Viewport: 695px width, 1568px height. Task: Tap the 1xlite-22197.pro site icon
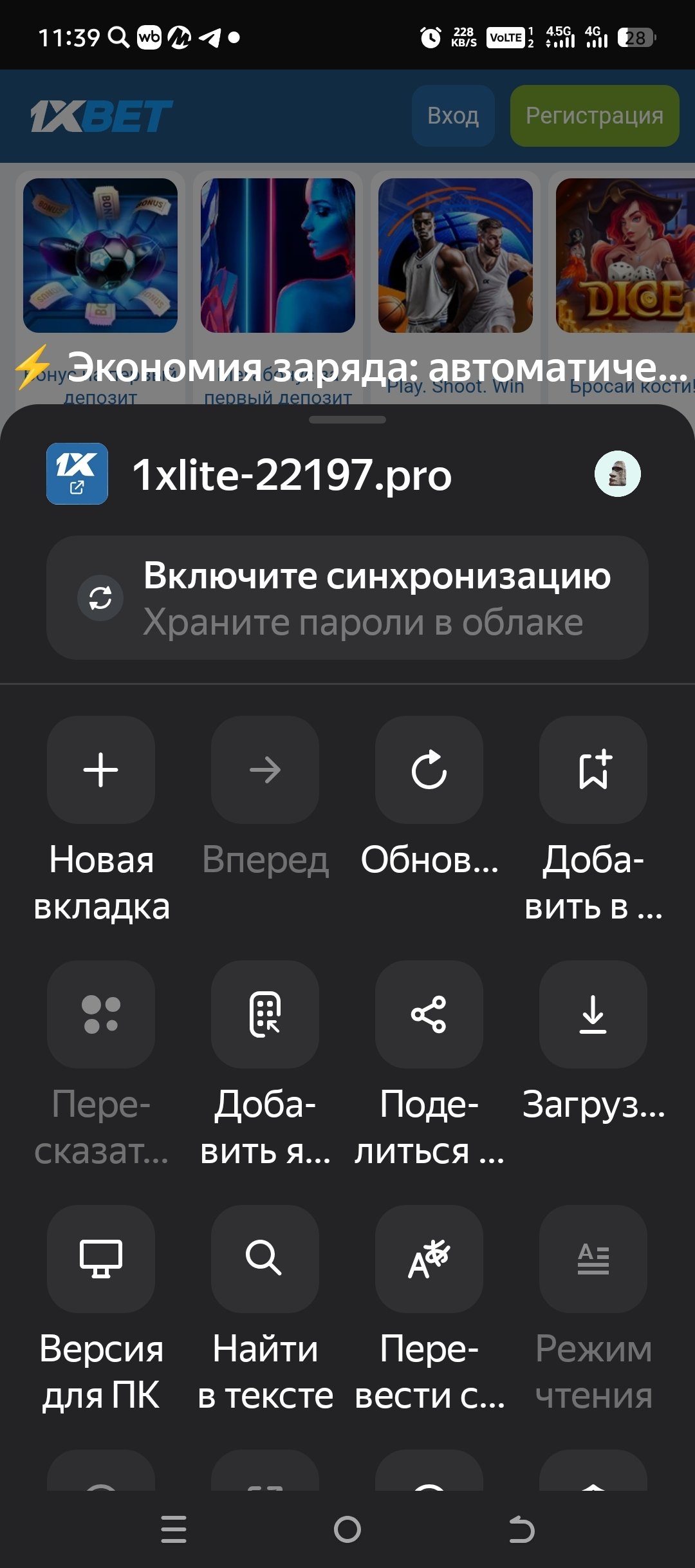[77, 474]
